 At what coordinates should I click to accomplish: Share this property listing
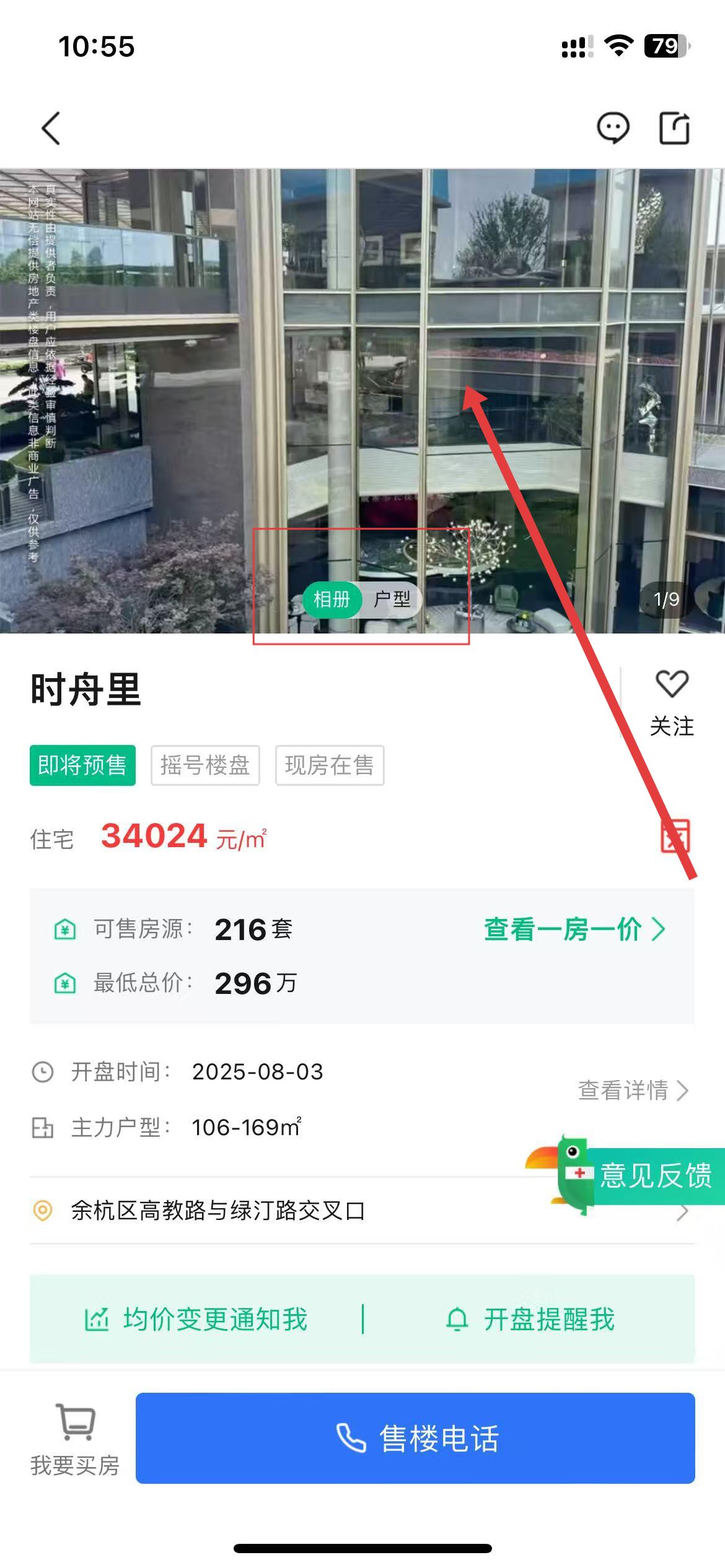(x=674, y=128)
